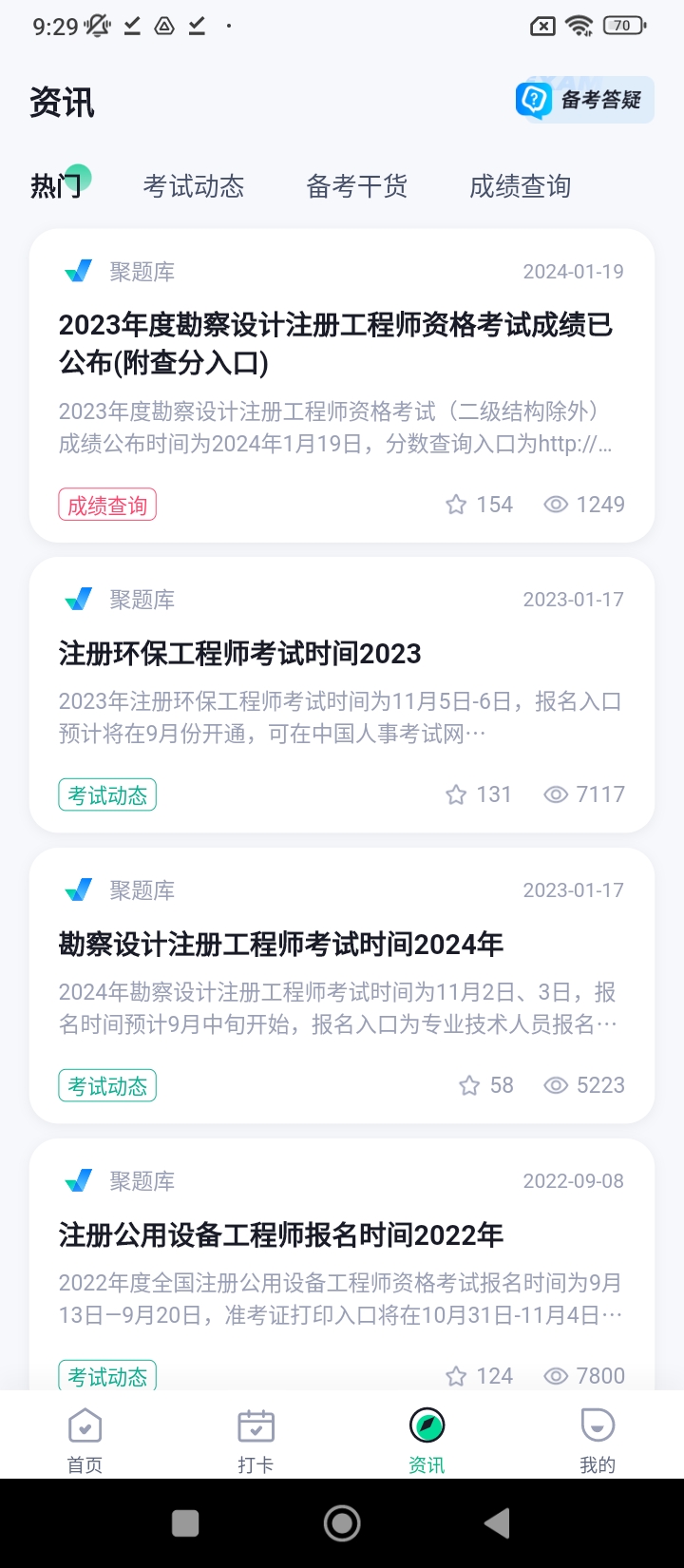Star the 注册环保工程师考试时间2023 article
684x1568 pixels.
tap(457, 794)
